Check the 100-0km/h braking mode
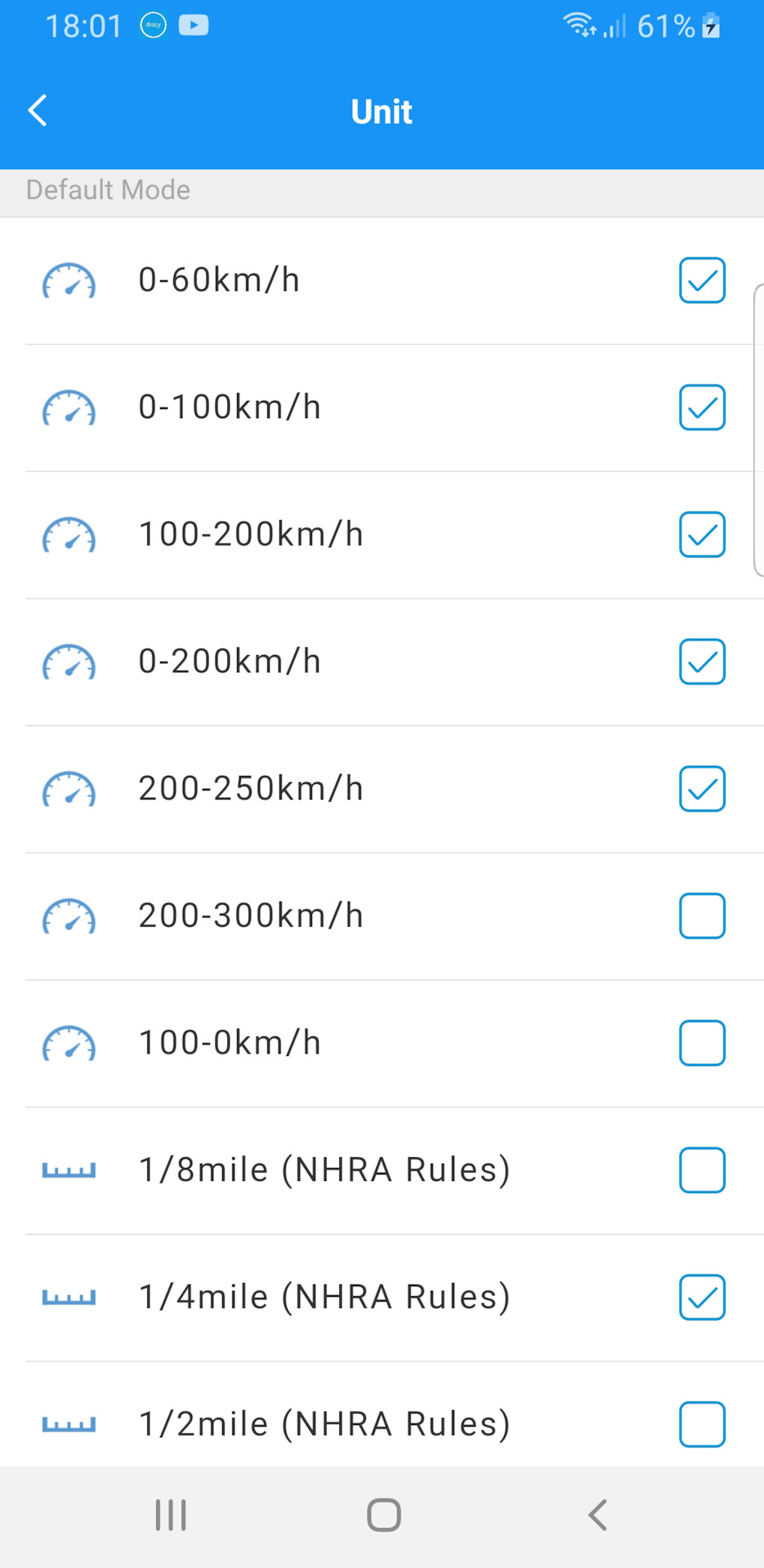Viewport: 764px width, 1568px height. click(702, 1043)
